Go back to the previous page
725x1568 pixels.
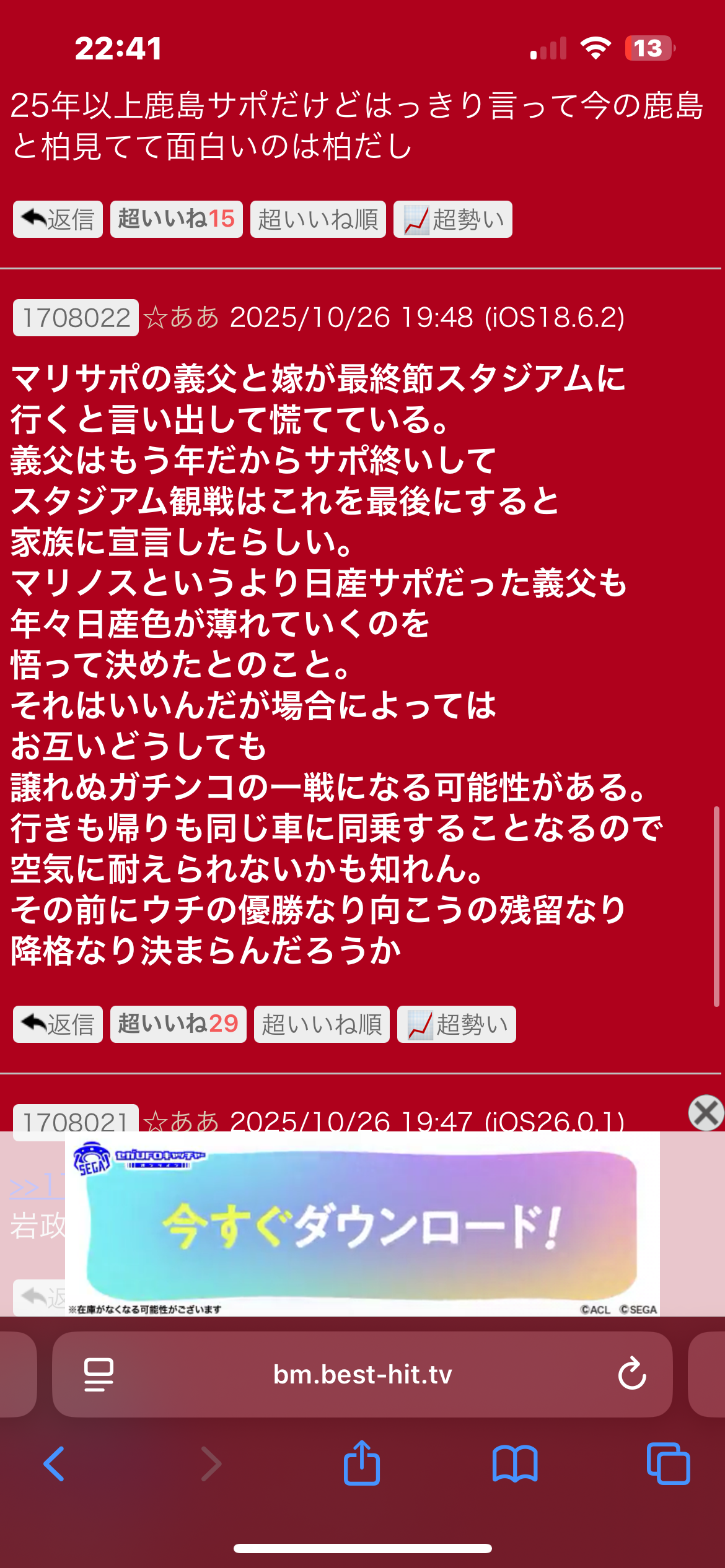54,1464
